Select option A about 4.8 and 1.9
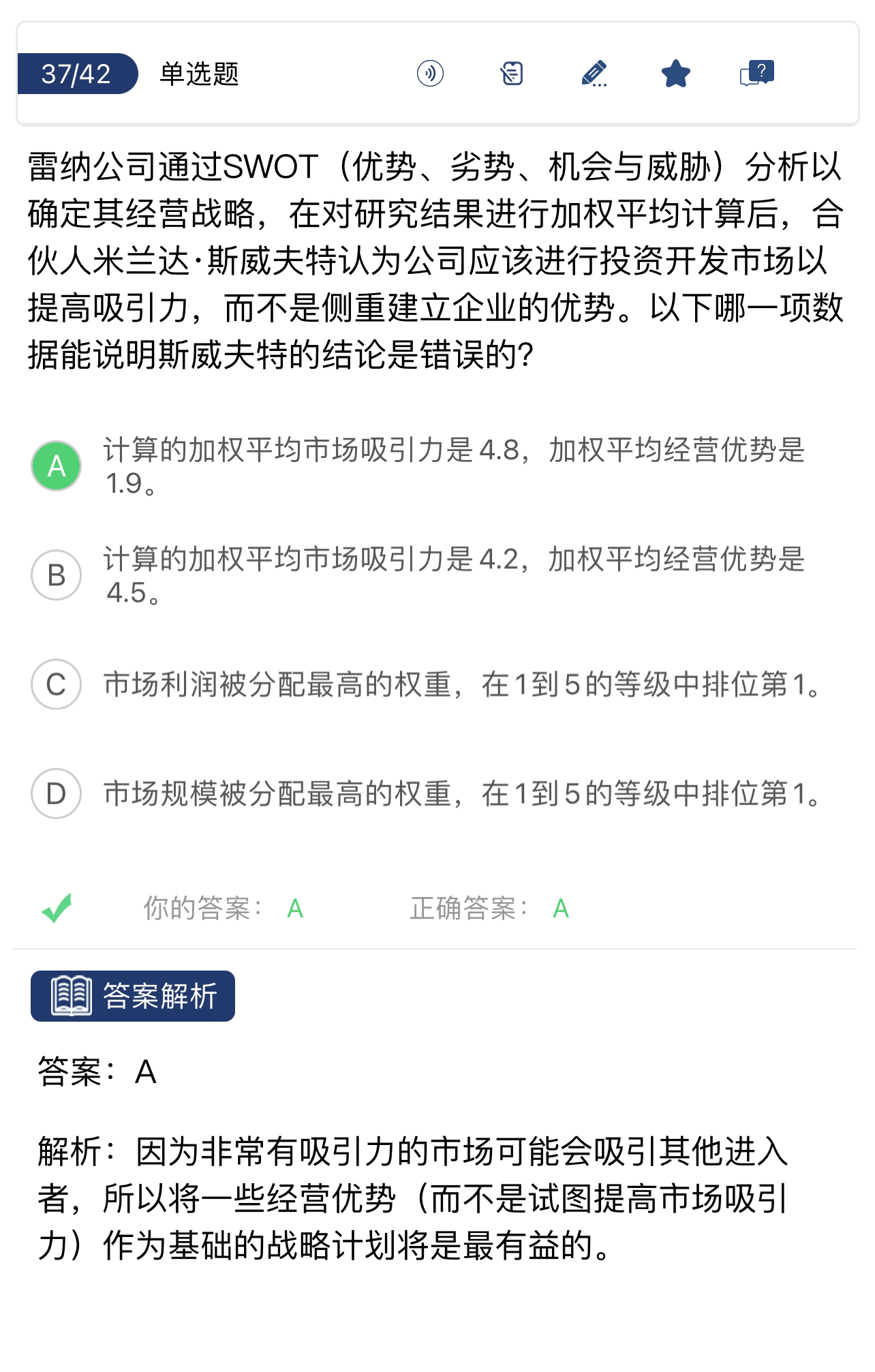Image resolution: width=875 pixels, height=1372 pixels. tap(57, 466)
